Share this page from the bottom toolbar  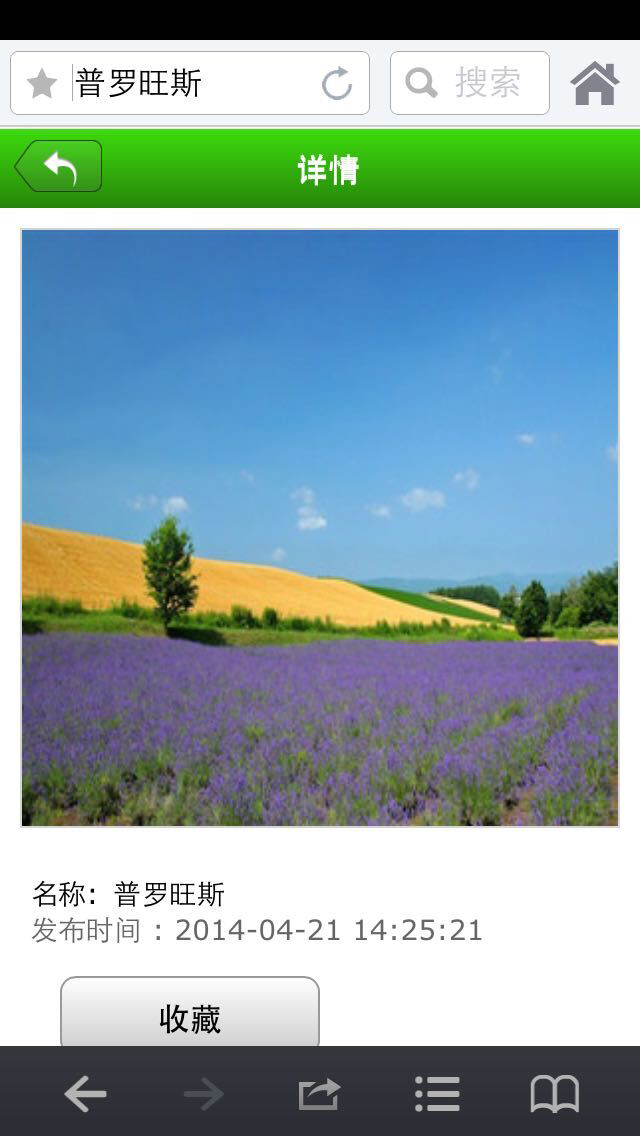[320, 1094]
